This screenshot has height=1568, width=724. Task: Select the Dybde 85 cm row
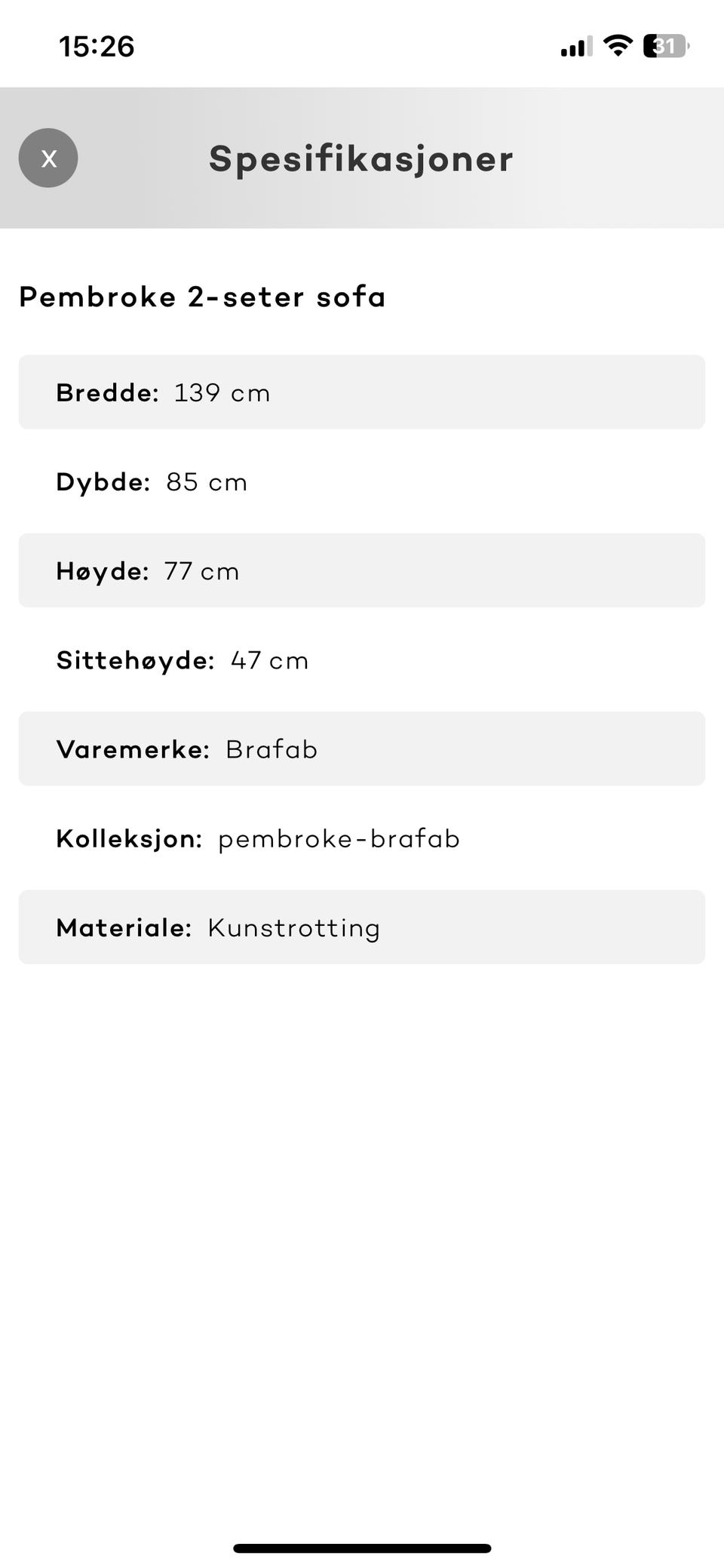tap(362, 481)
